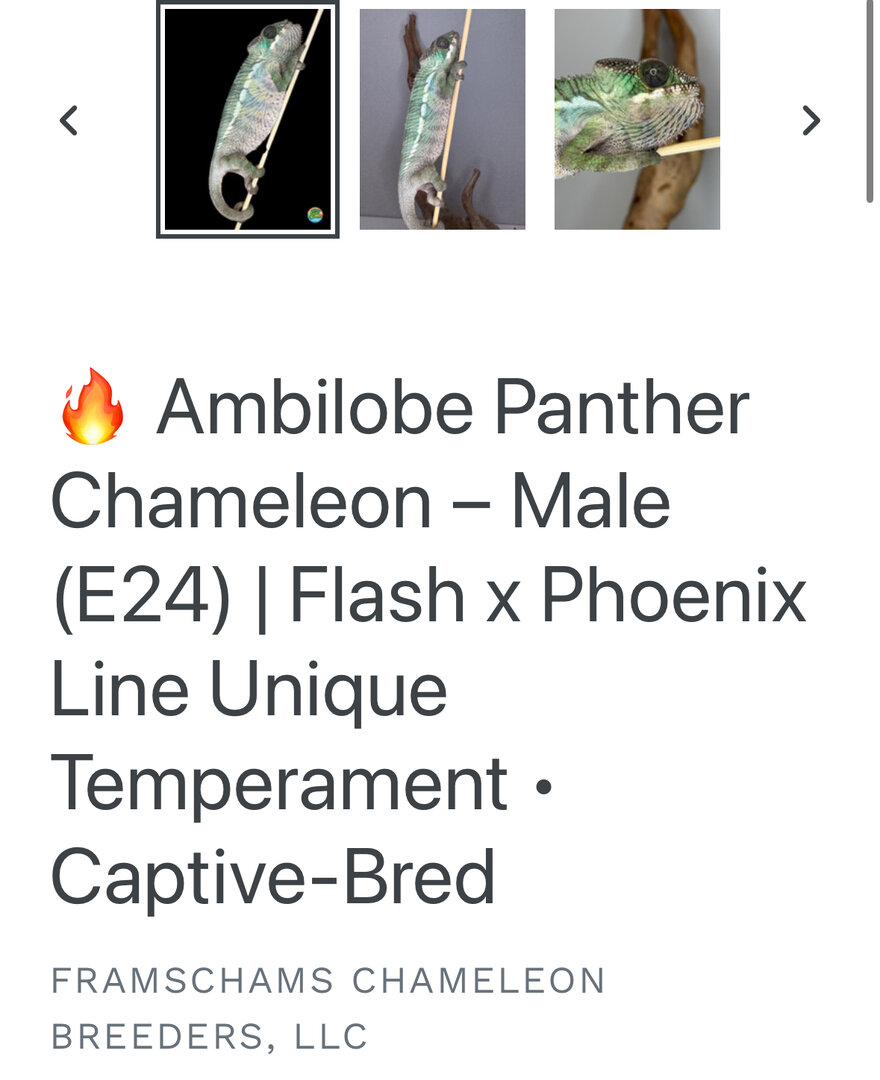The image size is (880, 1080).
Task: Show previous gallery thumbnails with left arrow
Action: tap(68, 121)
